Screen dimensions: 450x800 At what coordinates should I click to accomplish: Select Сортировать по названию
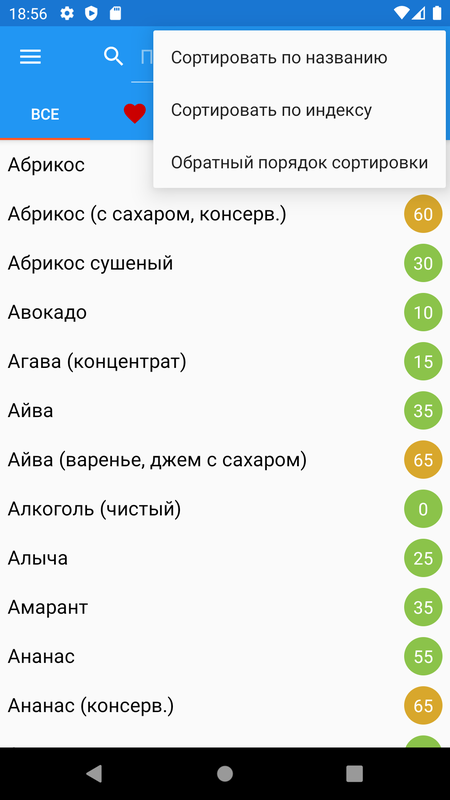click(299, 58)
